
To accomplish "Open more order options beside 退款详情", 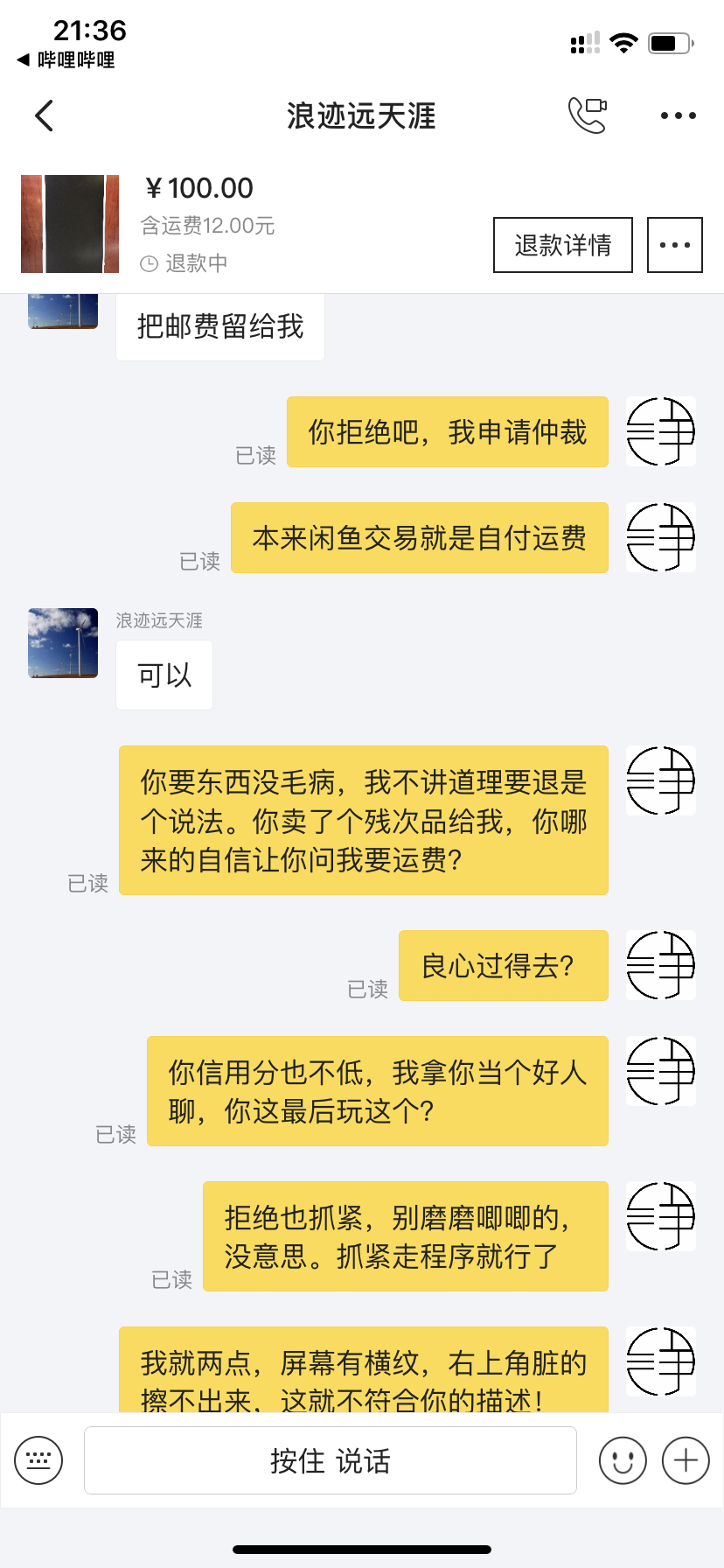I will tap(675, 245).
